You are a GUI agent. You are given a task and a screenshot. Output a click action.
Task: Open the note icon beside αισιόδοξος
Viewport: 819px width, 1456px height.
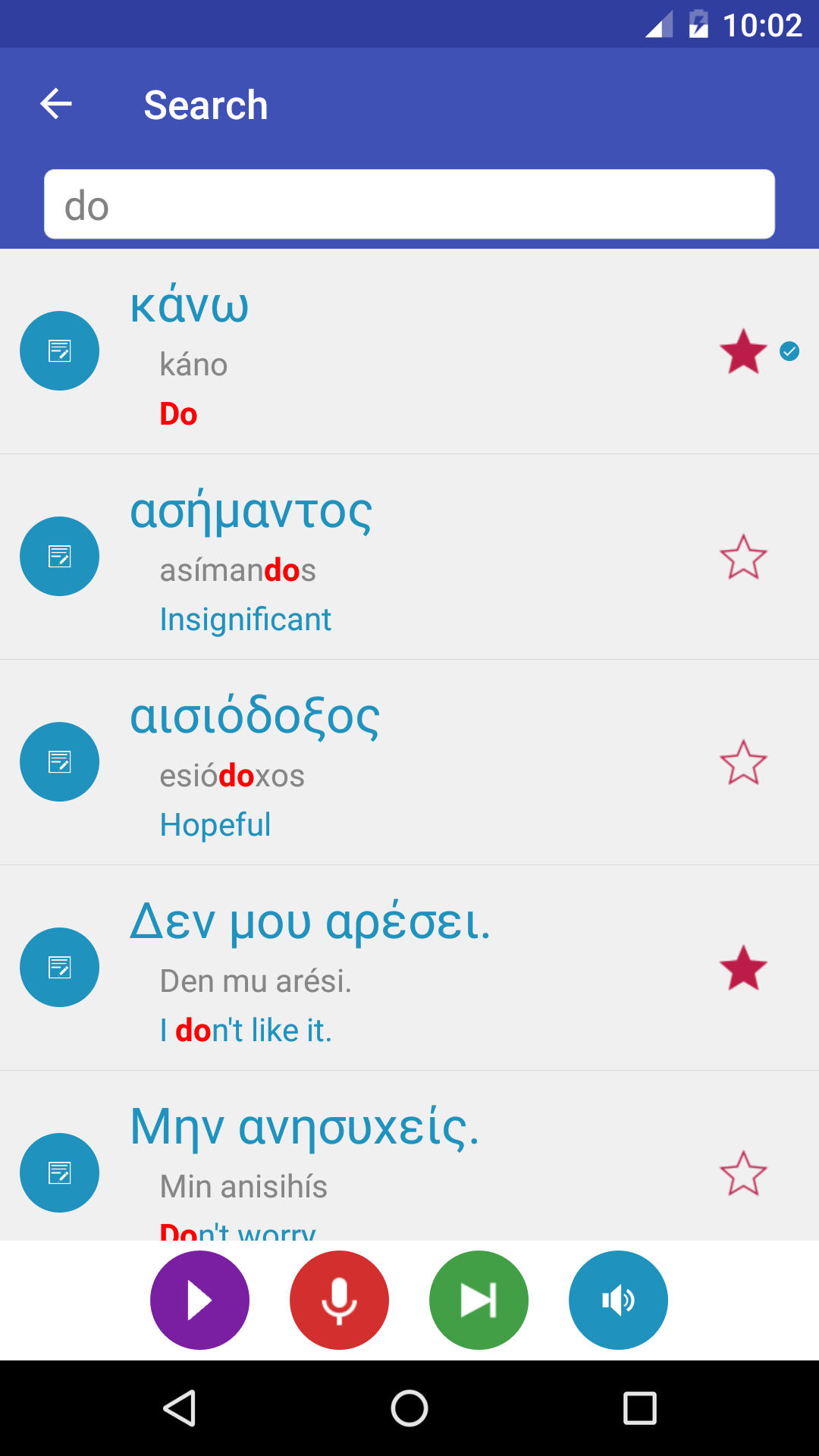pos(59,762)
